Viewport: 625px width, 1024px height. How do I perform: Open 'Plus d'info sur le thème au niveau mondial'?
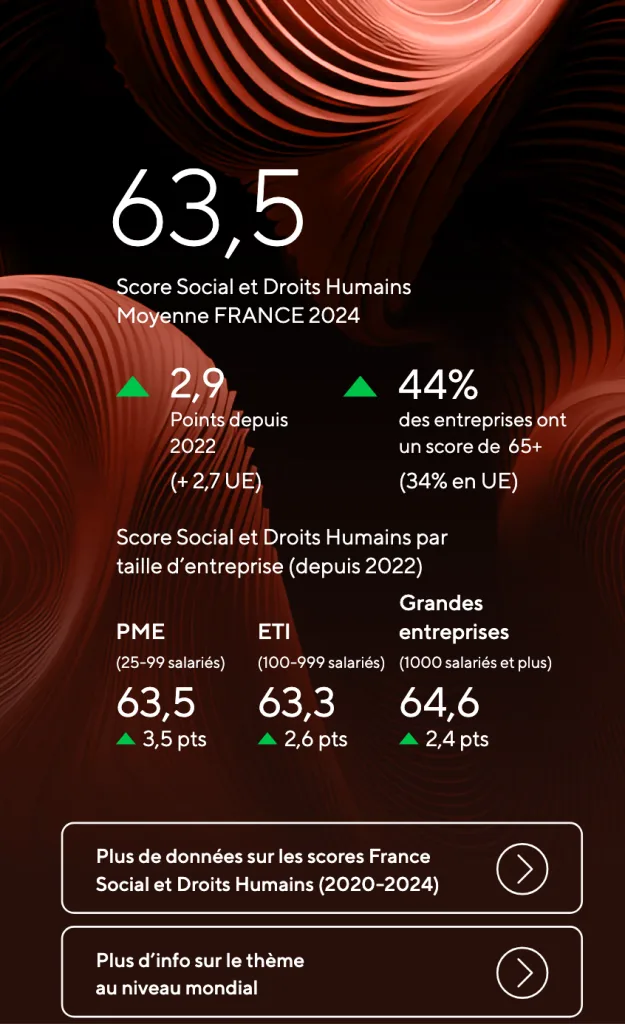tap(321, 972)
